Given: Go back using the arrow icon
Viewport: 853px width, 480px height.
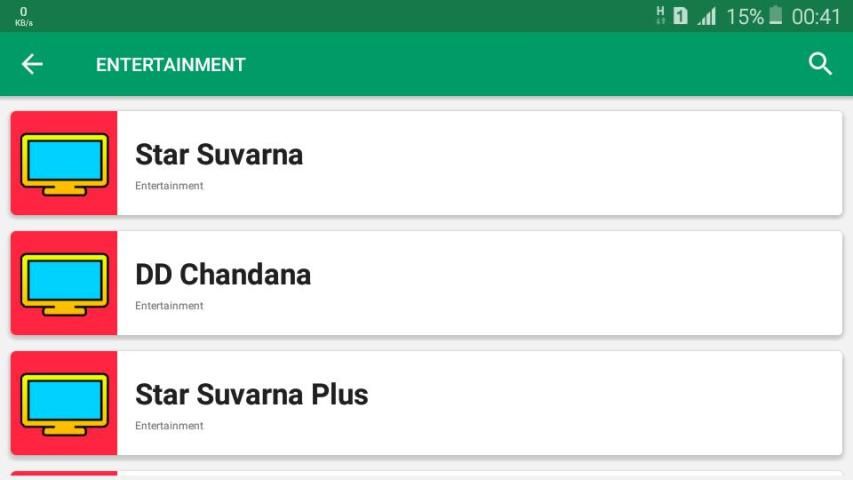Looking at the screenshot, I should [32, 64].
